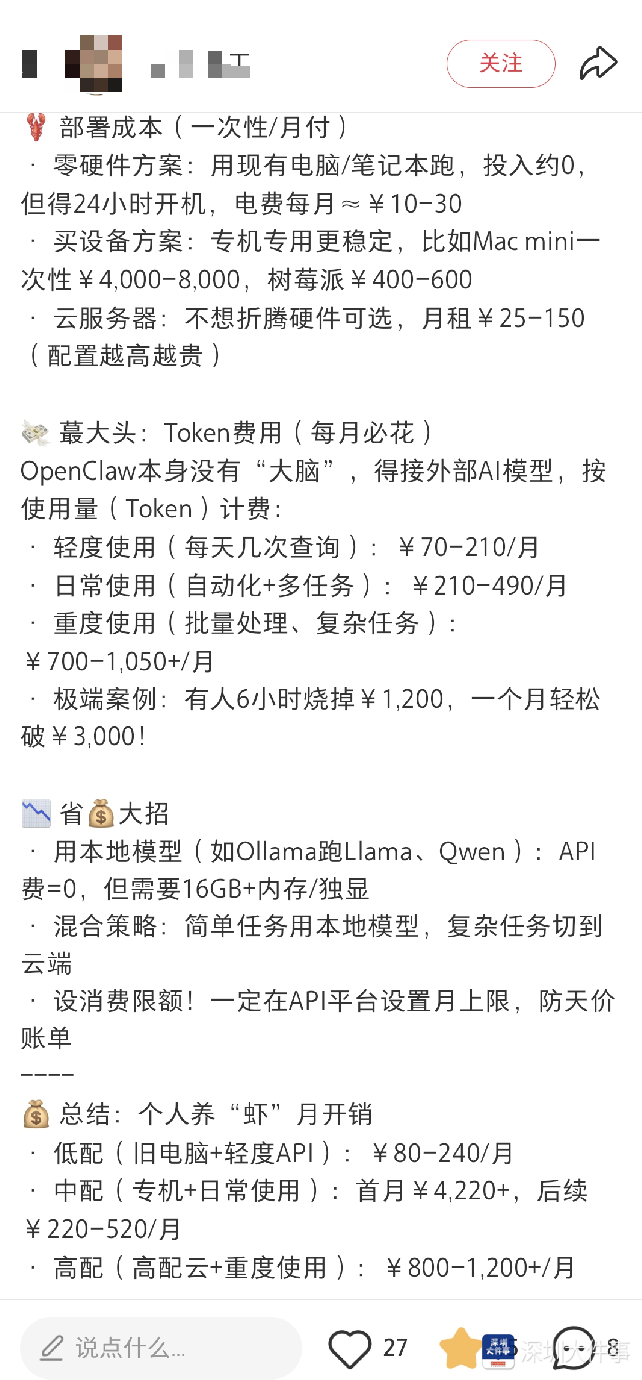Open comments via the speech bubble icon
This screenshot has height=1380, width=642.
pyautogui.click(x=573, y=1348)
